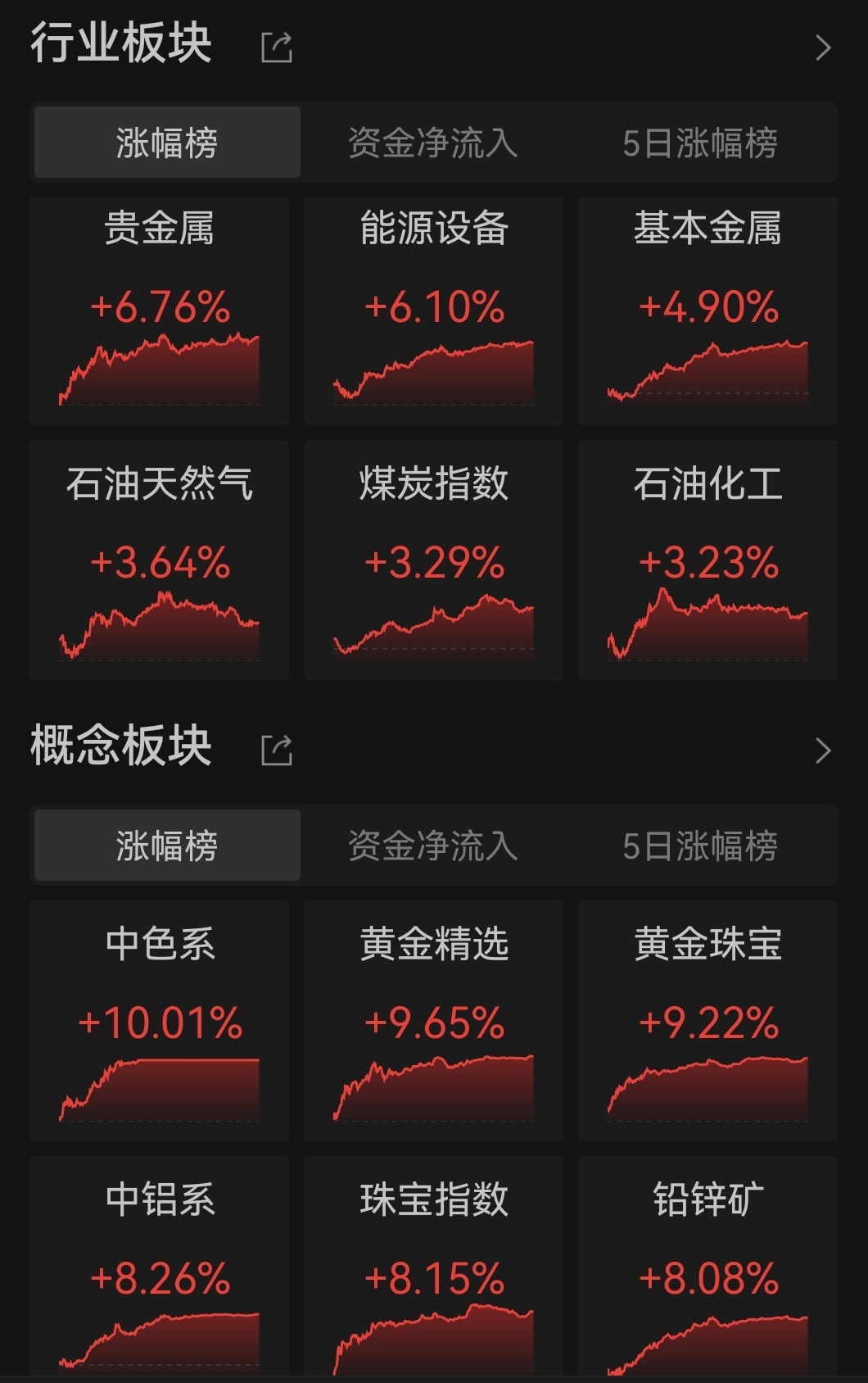Open the 中色系 concept card

(x=160, y=1020)
